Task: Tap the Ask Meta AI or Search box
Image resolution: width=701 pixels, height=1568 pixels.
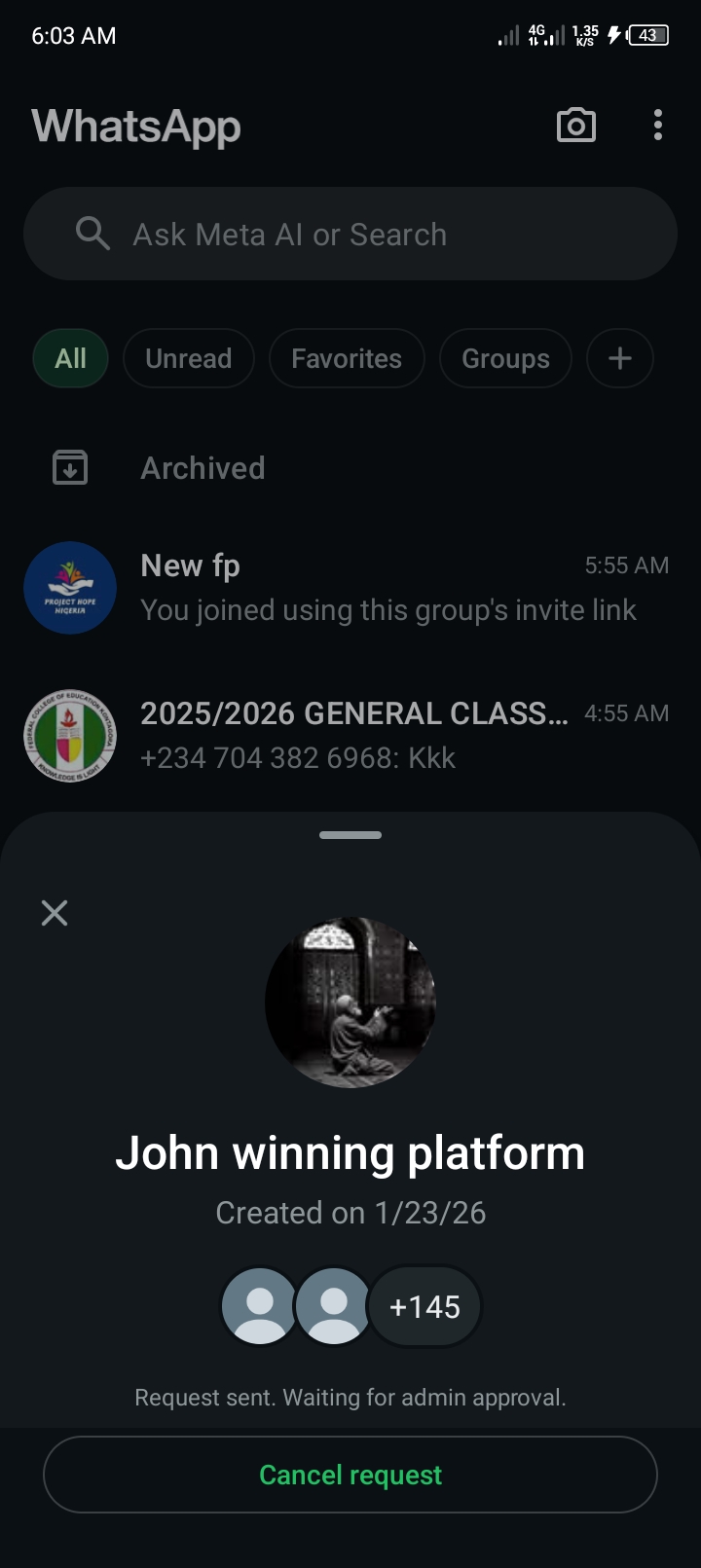Action: [x=350, y=235]
